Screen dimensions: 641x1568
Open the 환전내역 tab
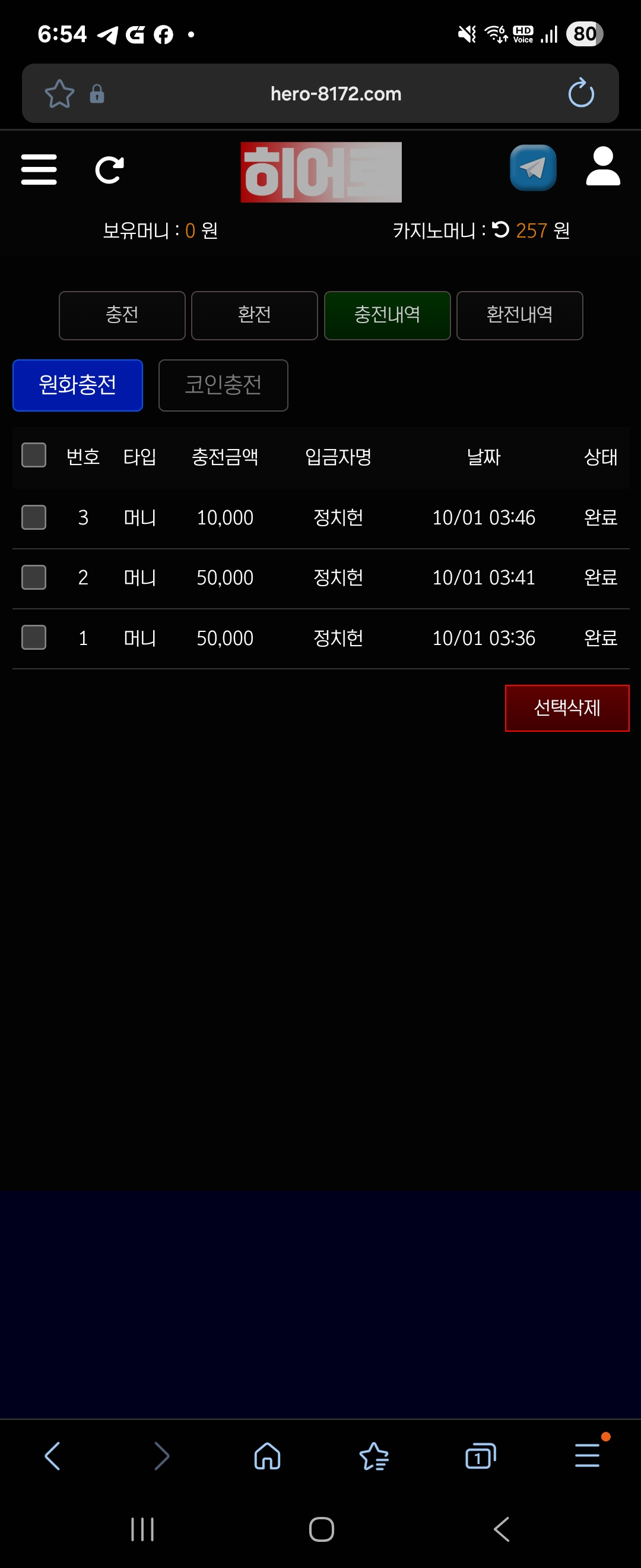click(x=519, y=315)
